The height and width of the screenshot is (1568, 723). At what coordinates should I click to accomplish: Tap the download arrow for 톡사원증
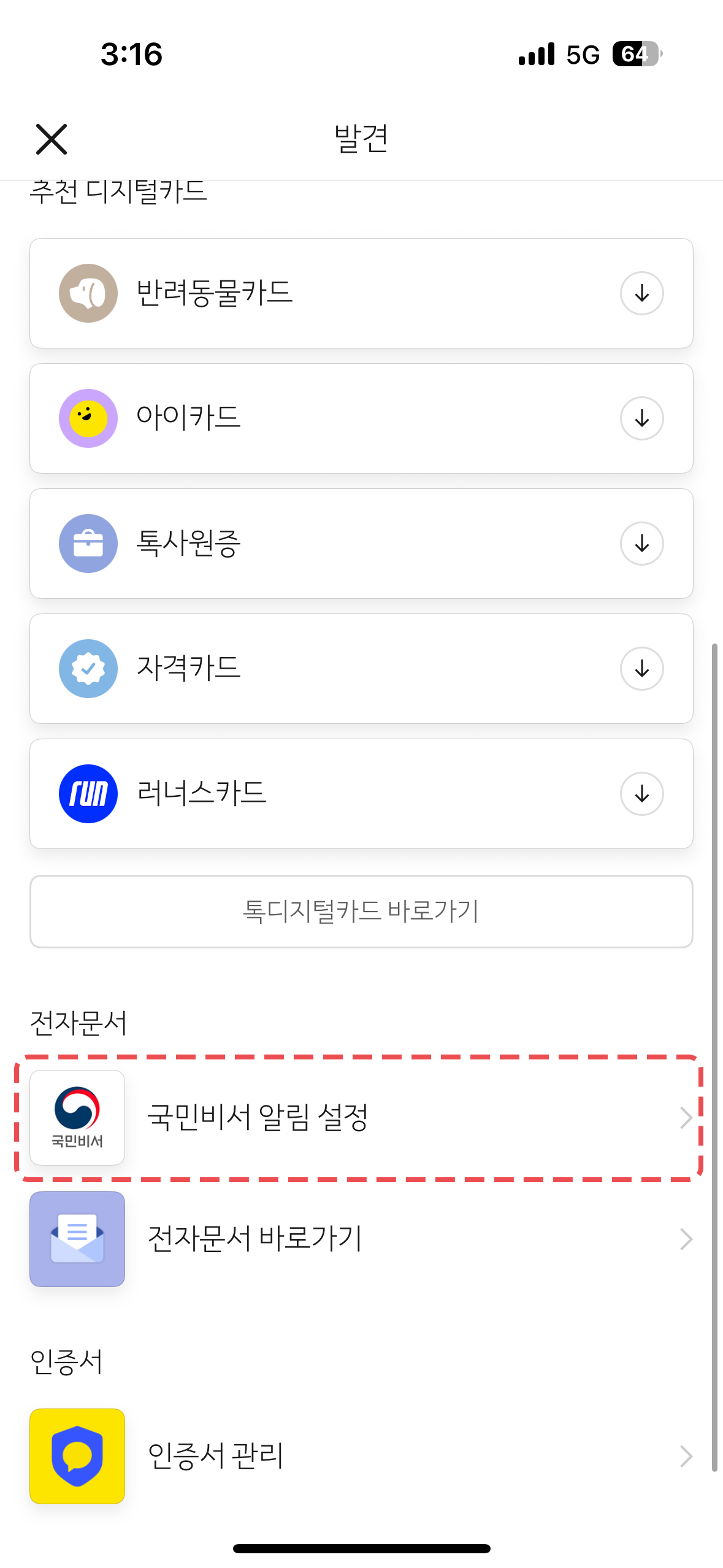[641, 544]
